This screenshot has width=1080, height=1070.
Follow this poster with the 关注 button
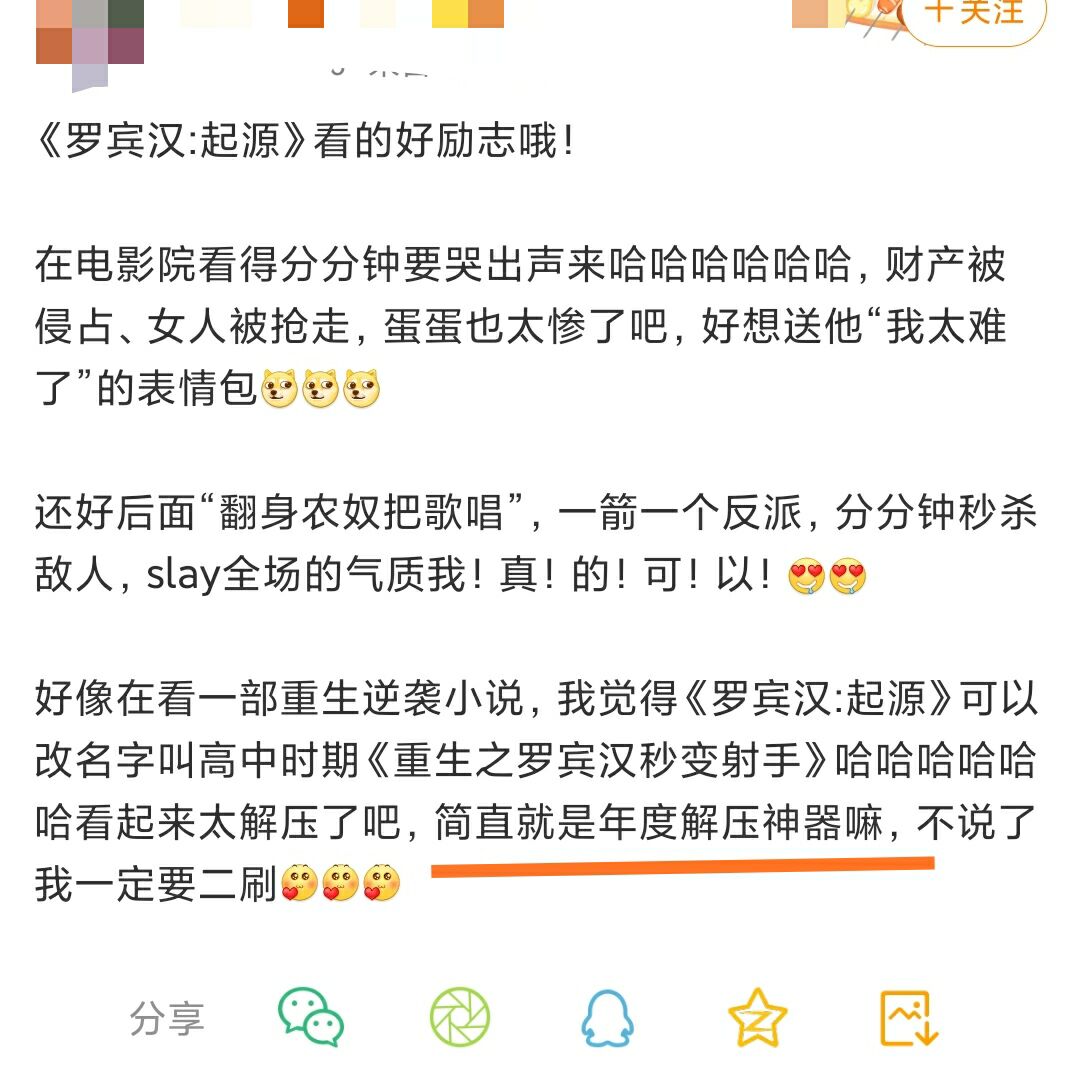click(973, 16)
